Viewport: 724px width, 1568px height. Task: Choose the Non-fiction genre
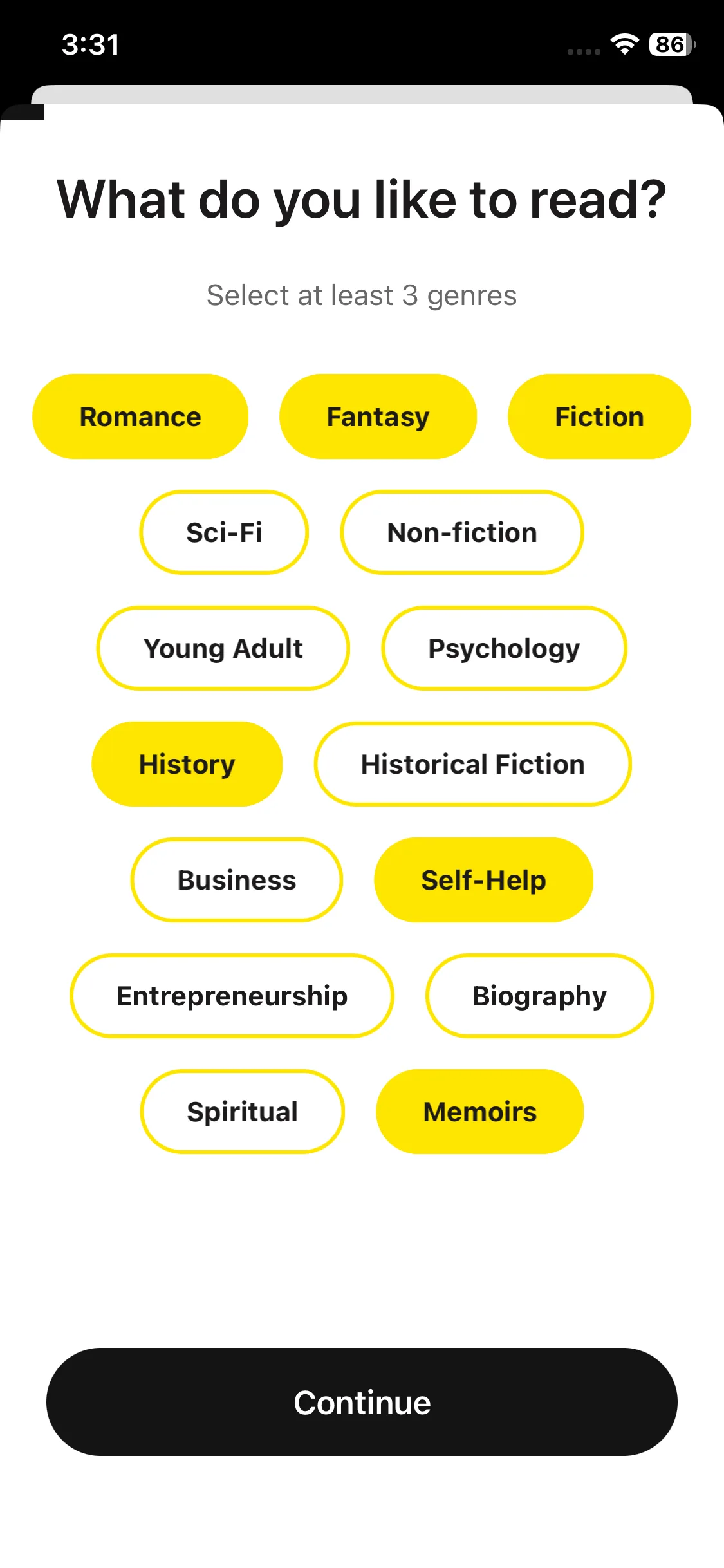pyautogui.click(x=461, y=532)
